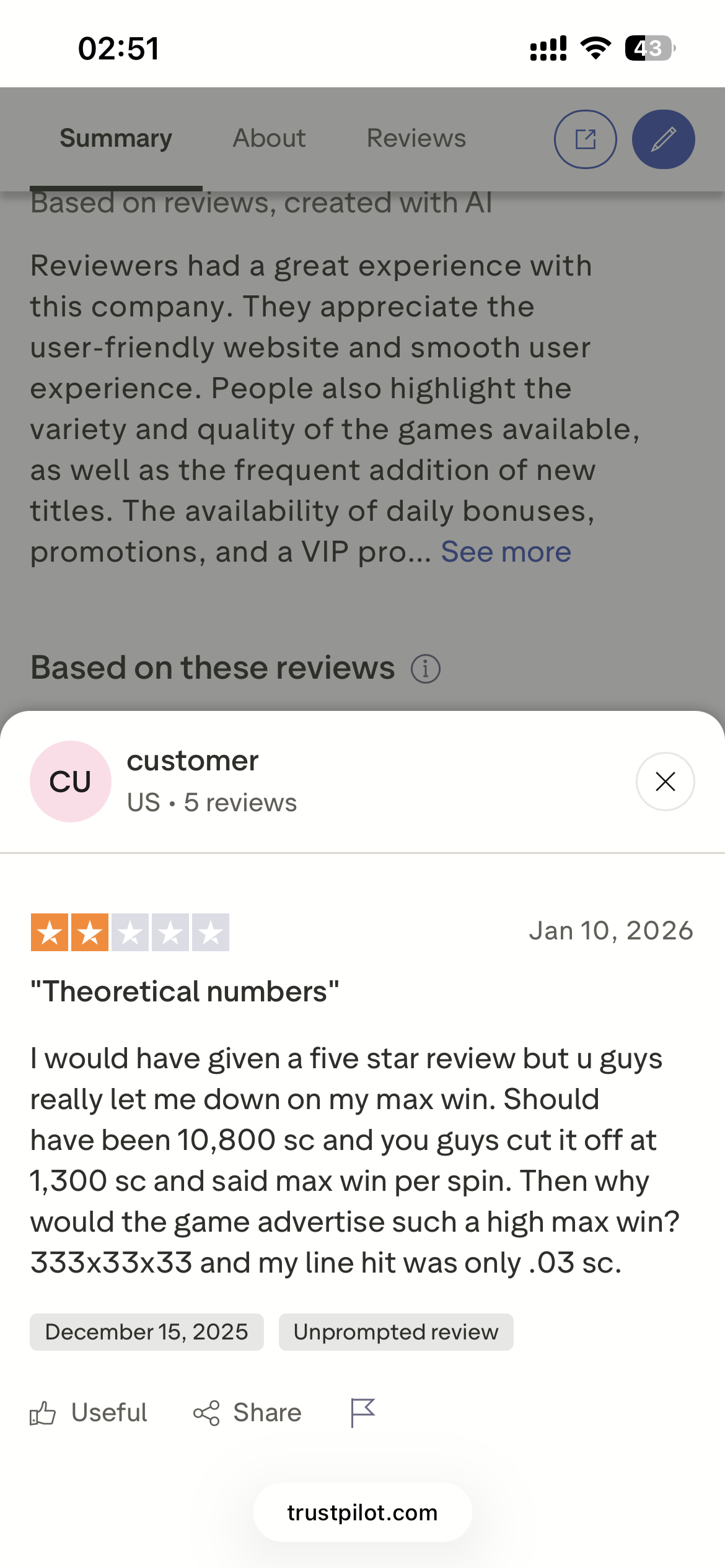The image size is (725, 1568).
Task: Open customer's reviewer profile
Action: point(192,762)
